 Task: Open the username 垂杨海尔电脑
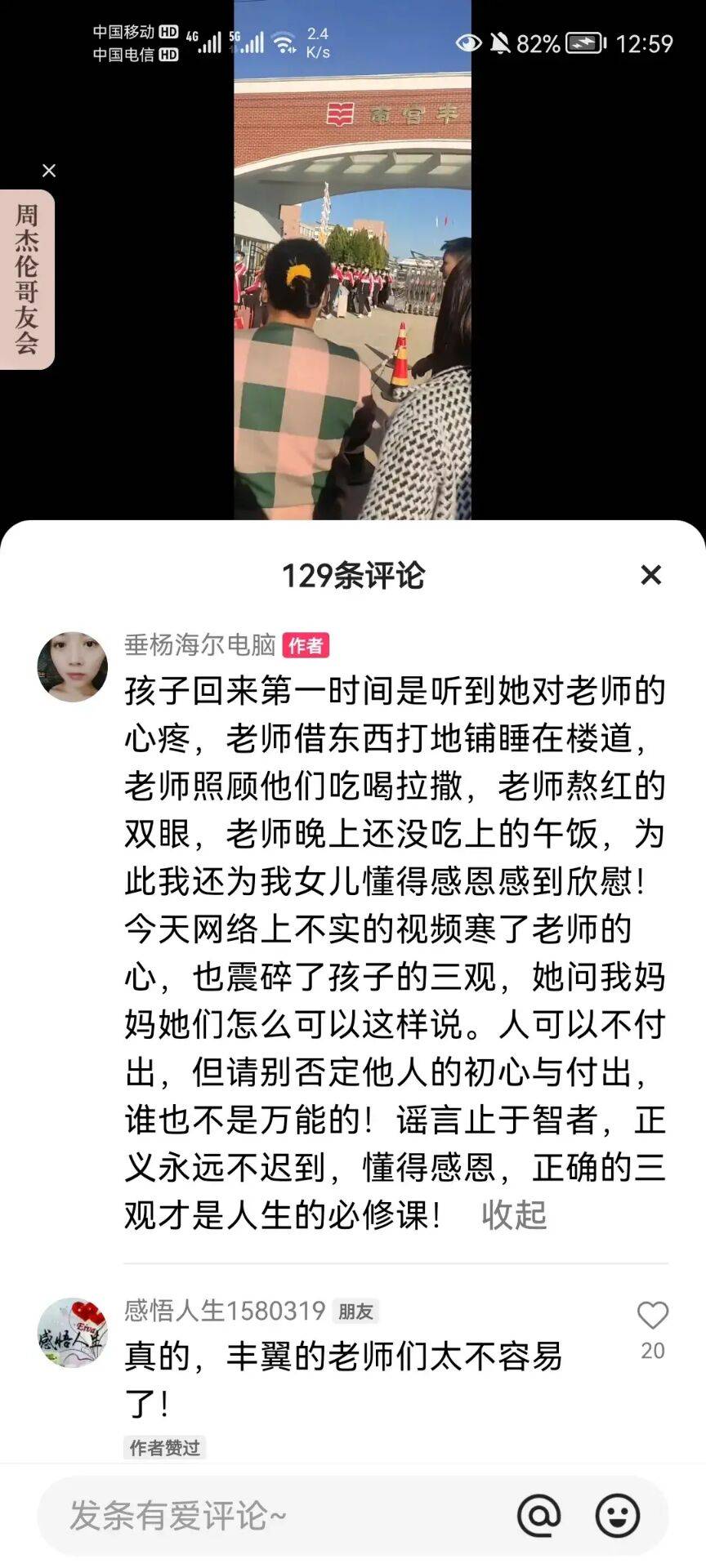click(200, 645)
